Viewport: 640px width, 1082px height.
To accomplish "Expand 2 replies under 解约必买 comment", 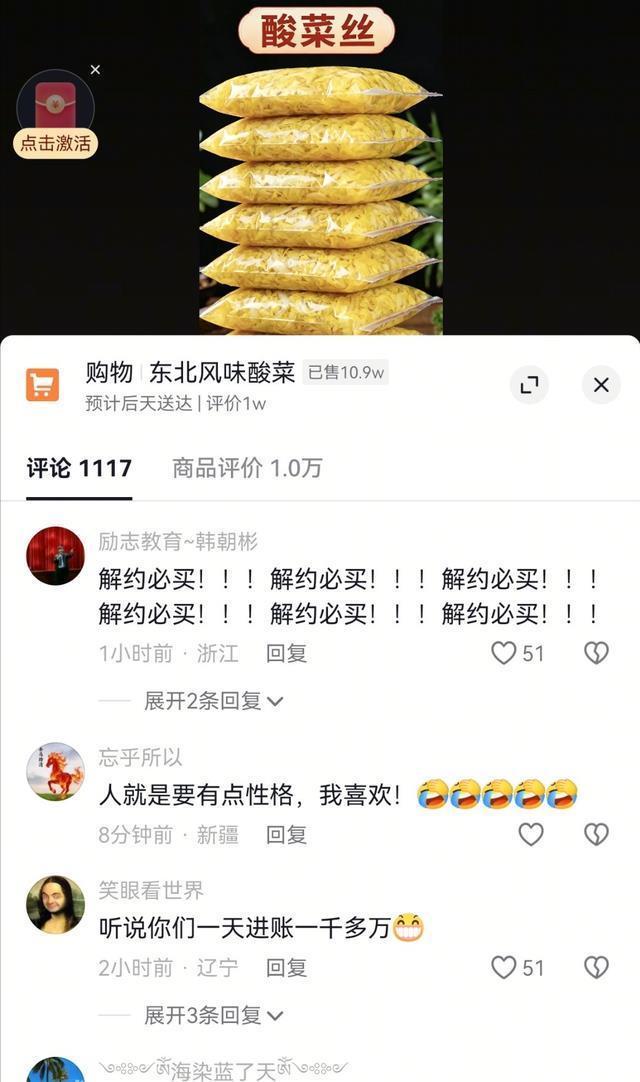I will (213, 701).
